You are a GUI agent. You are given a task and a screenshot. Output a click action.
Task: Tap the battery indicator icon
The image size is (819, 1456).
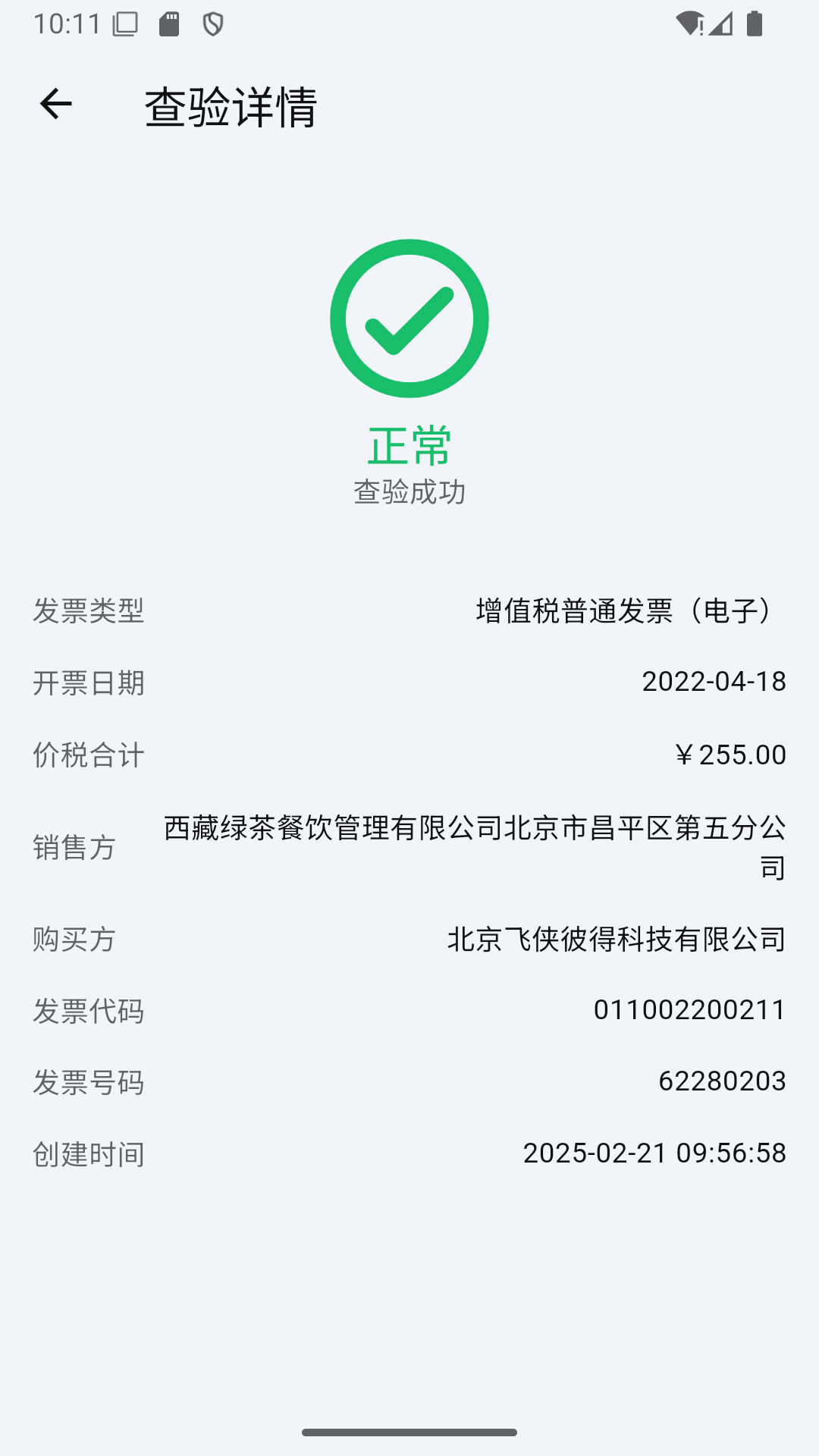click(x=754, y=24)
